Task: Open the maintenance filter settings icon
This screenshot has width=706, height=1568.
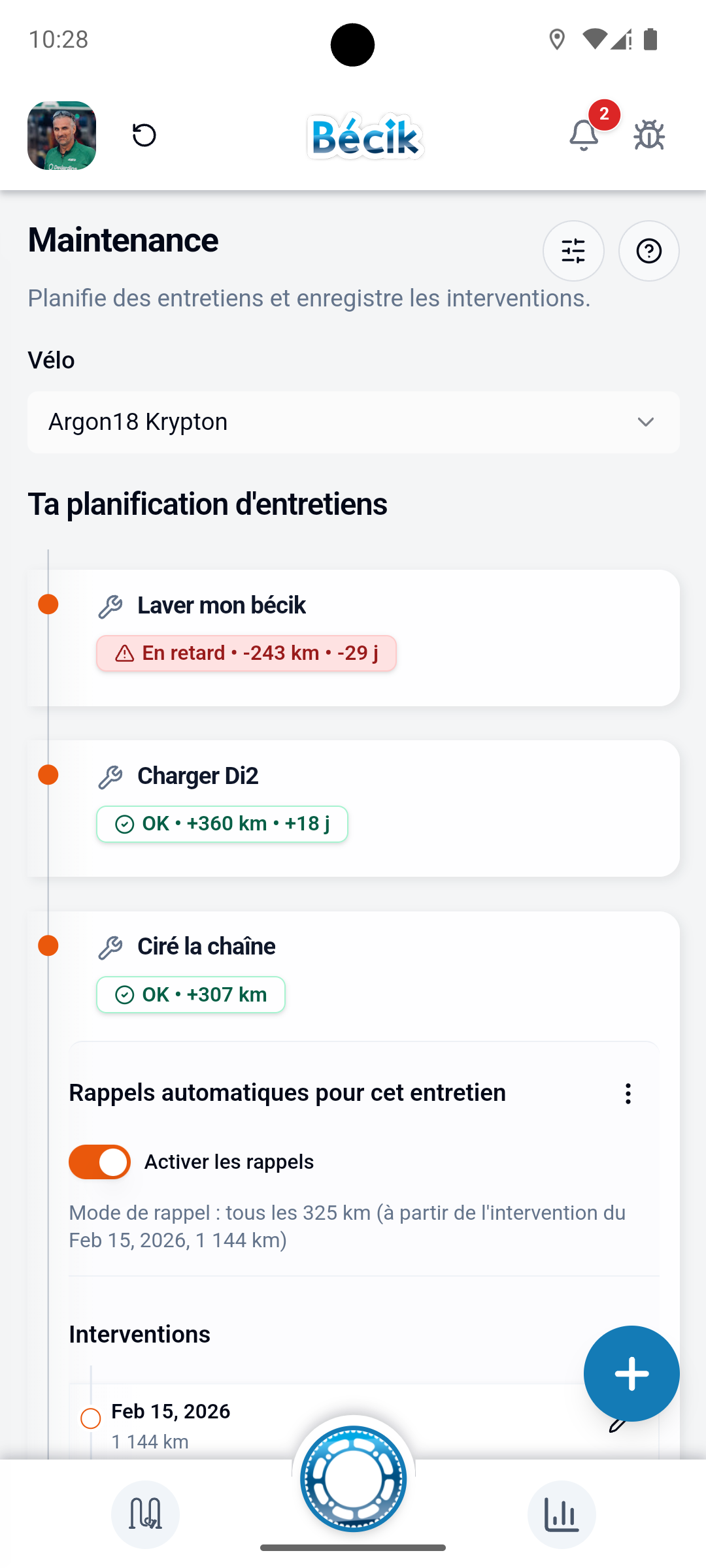Action: point(573,250)
